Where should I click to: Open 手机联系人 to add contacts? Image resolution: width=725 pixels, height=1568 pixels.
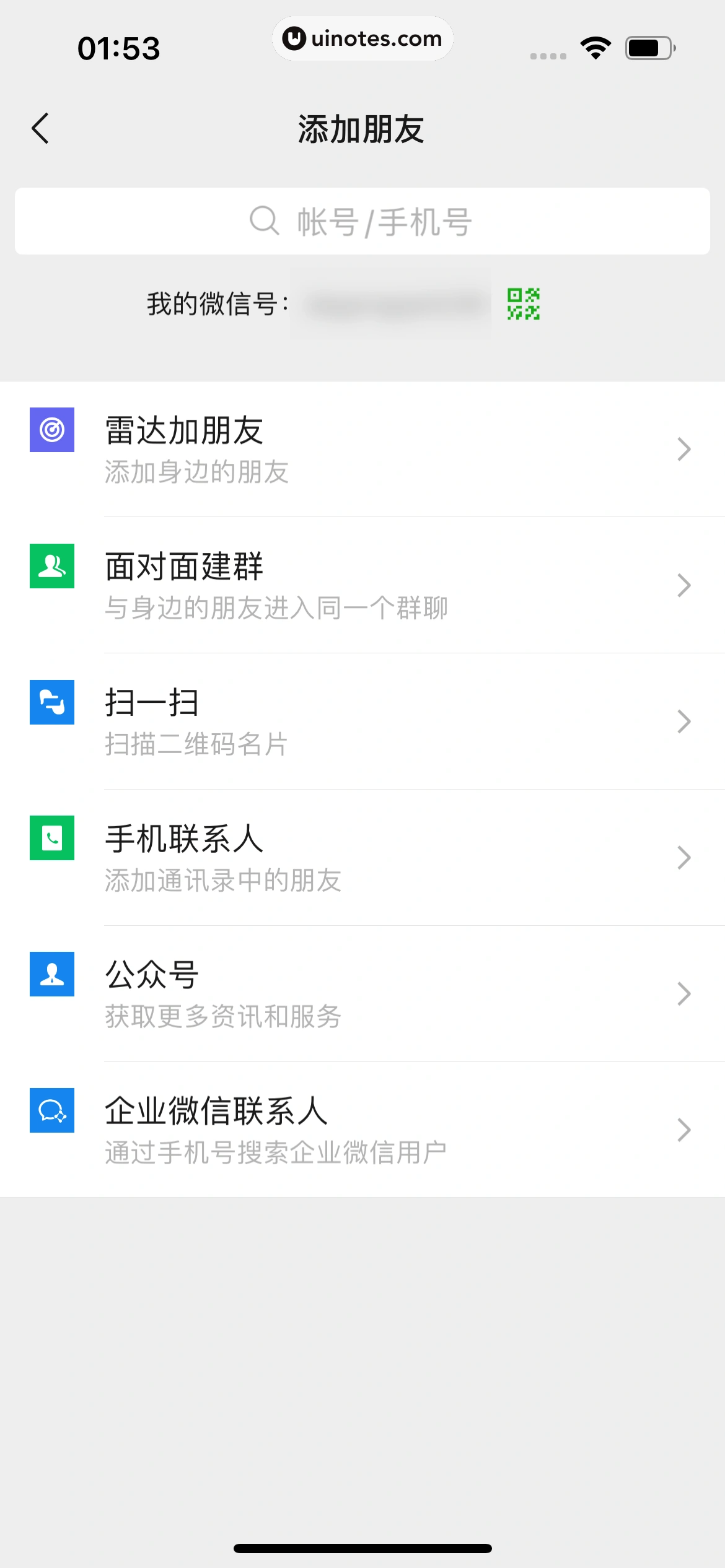(362, 858)
